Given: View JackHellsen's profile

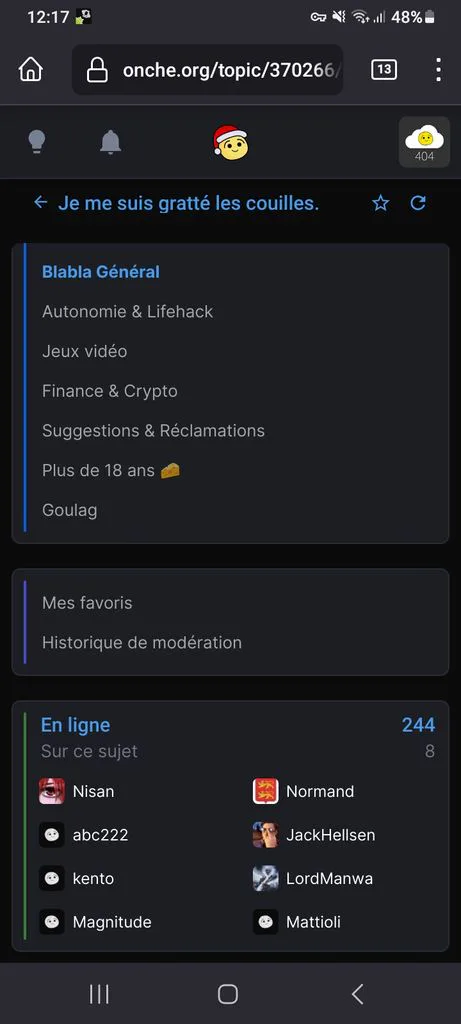Looking at the screenshot, I should tap(314, 835).
